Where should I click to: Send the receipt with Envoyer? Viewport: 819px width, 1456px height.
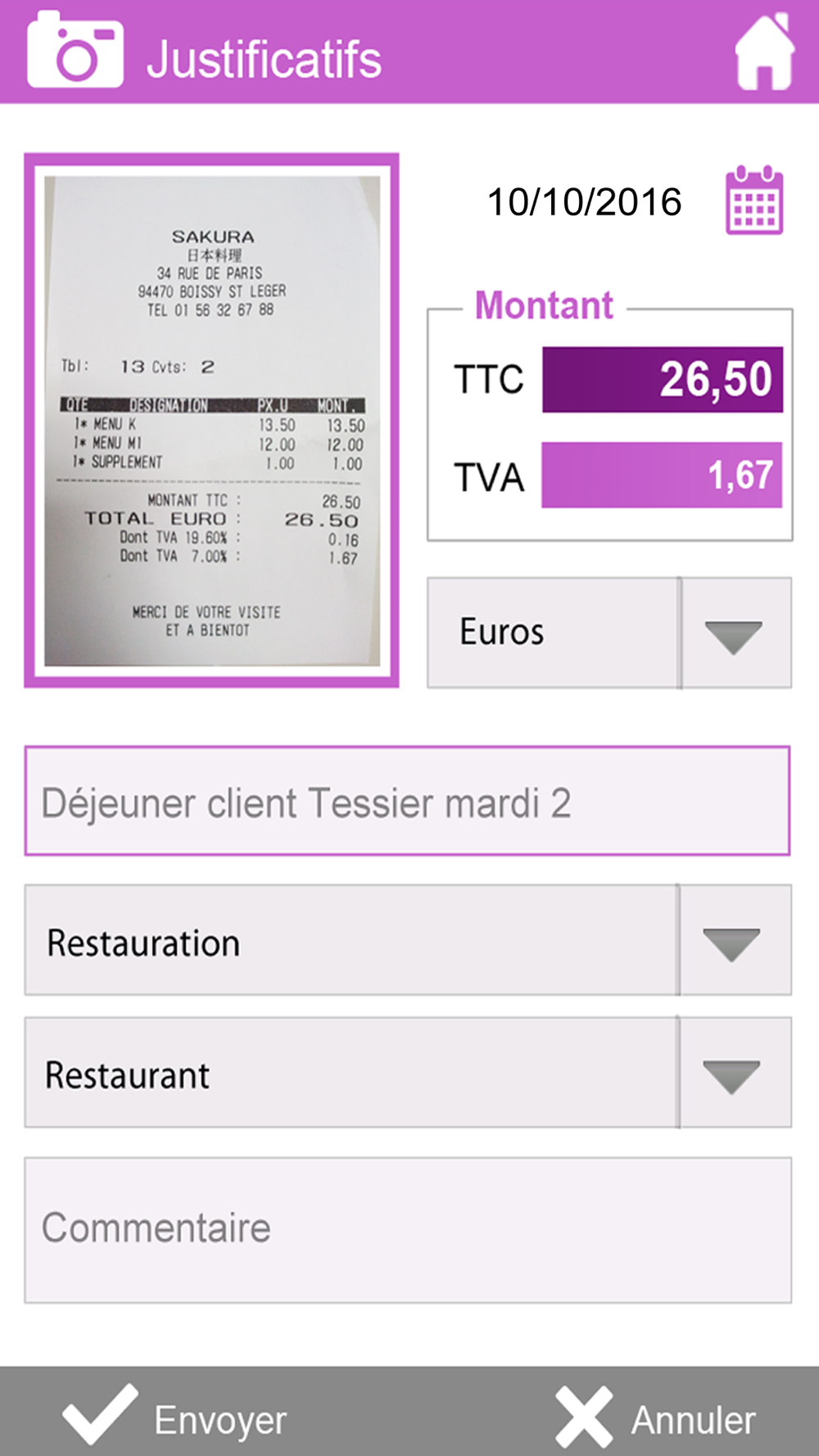tap(174, 1416)
